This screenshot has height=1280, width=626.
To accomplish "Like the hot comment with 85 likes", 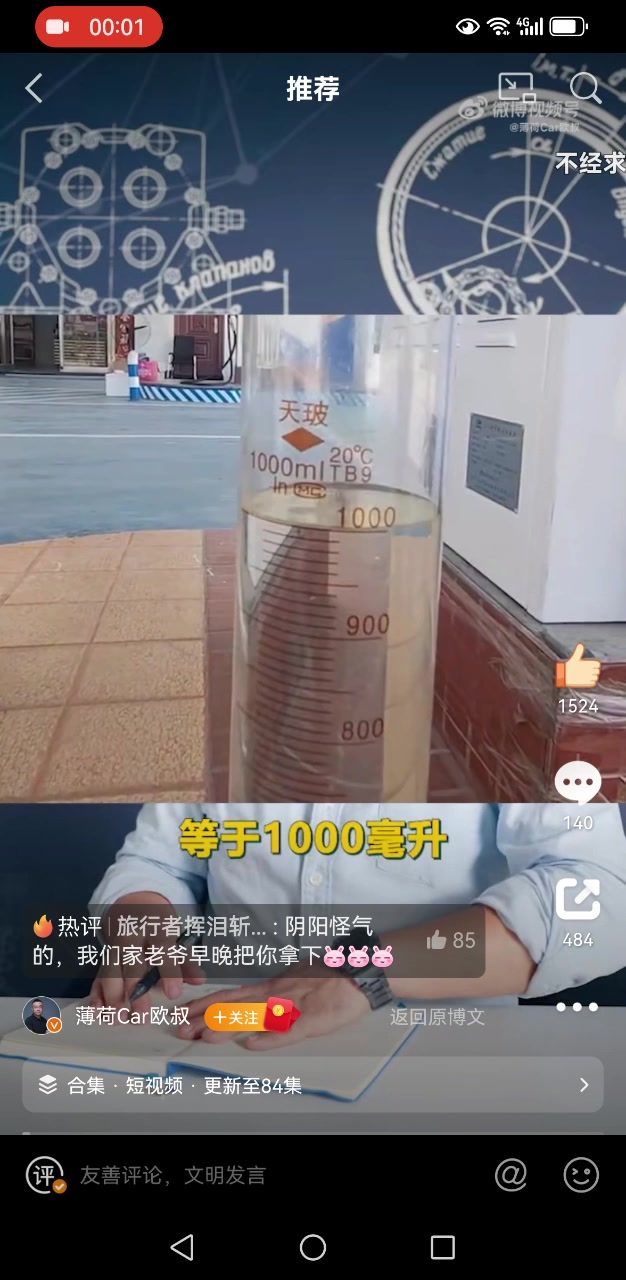I will [450, 940].
